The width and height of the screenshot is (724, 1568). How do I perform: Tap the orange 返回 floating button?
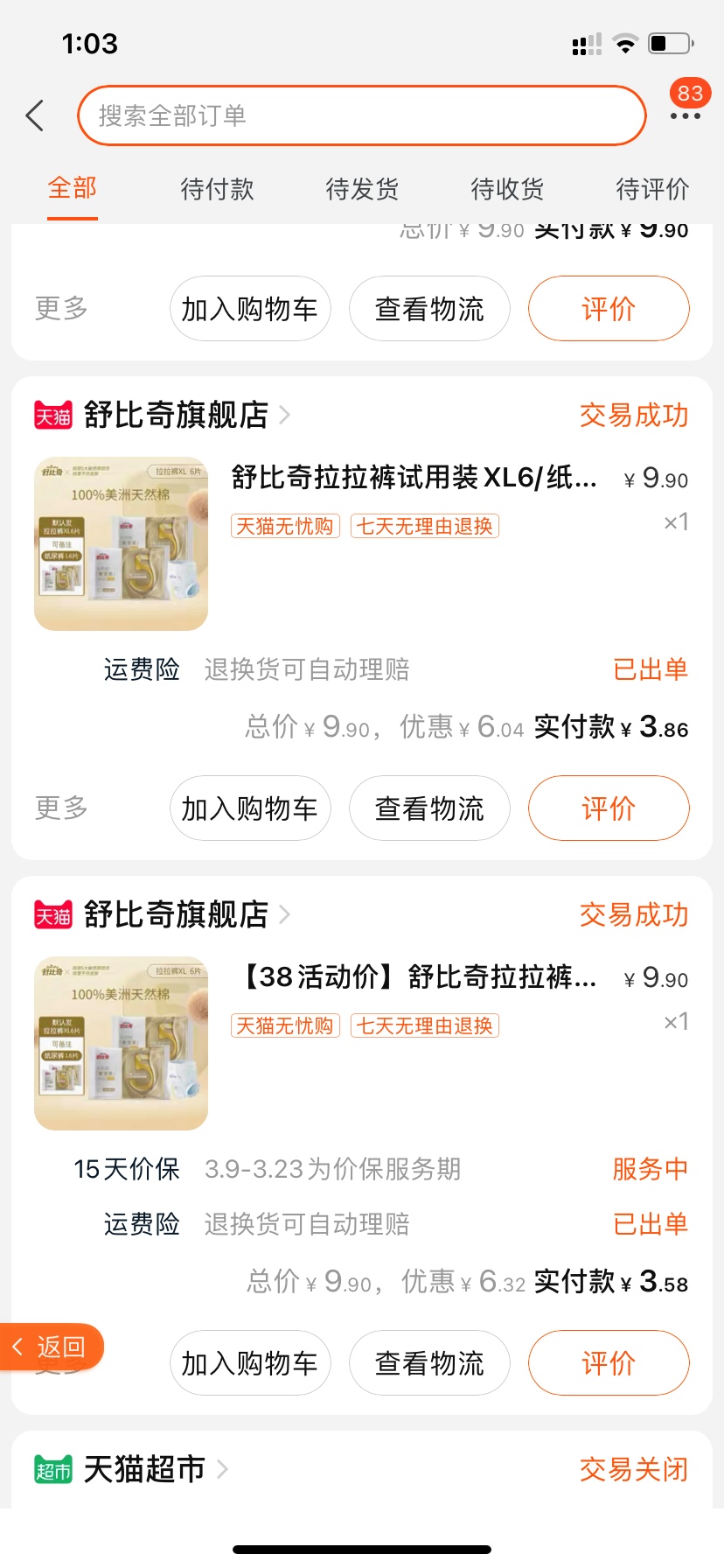(51, 1347)
